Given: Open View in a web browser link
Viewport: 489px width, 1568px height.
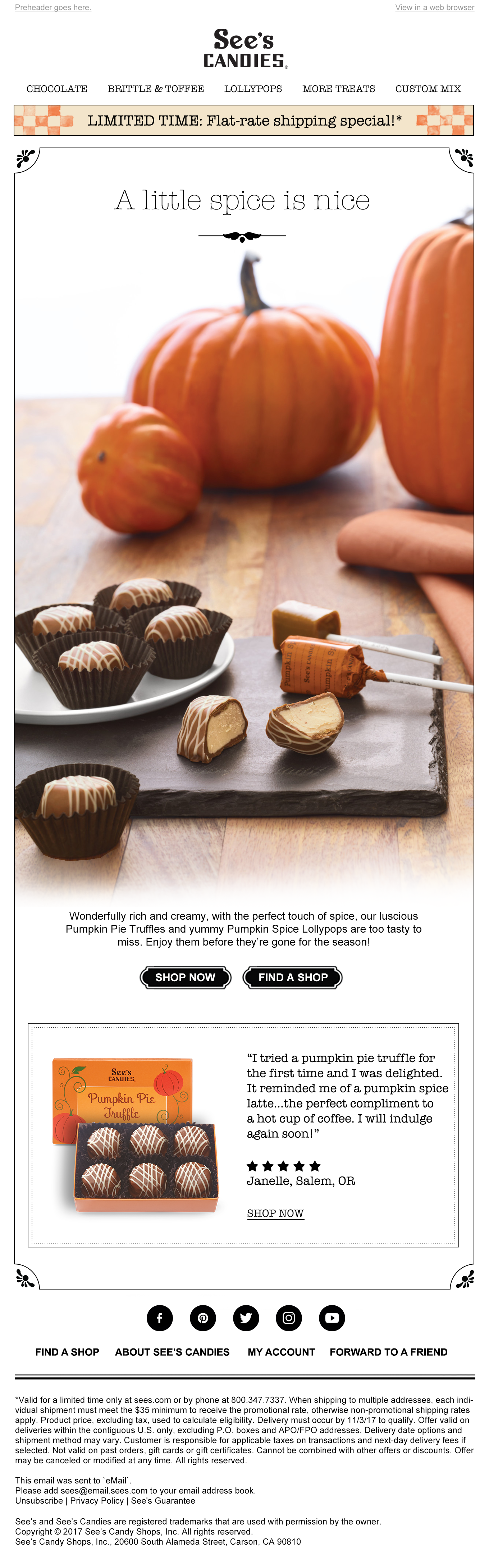Looking at the screenshot, I should pyautogui.click(x=434, y=7).
